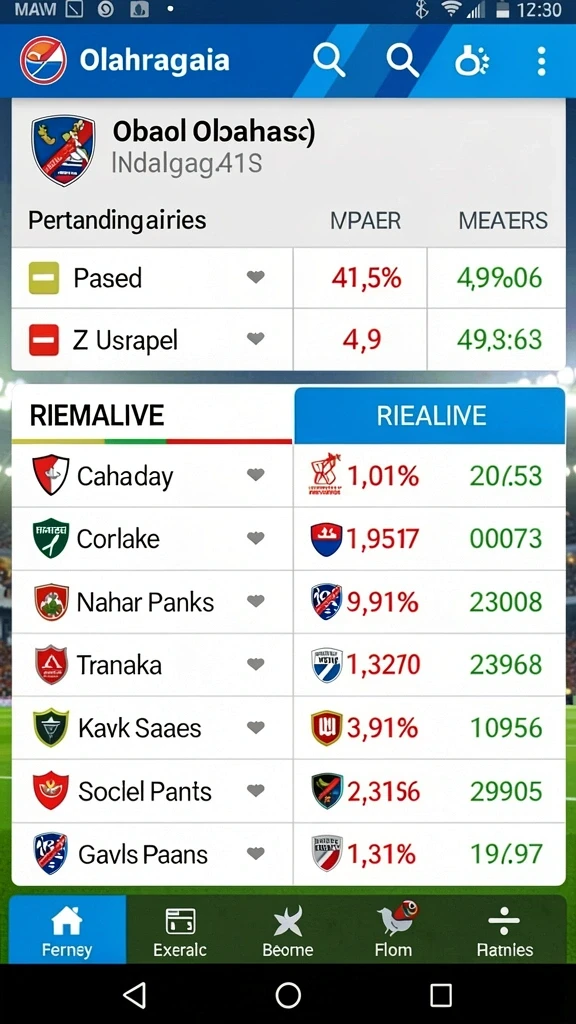Open the Corlake team row
This screenshot has height=1024, width=576.
tap(288, 539)
